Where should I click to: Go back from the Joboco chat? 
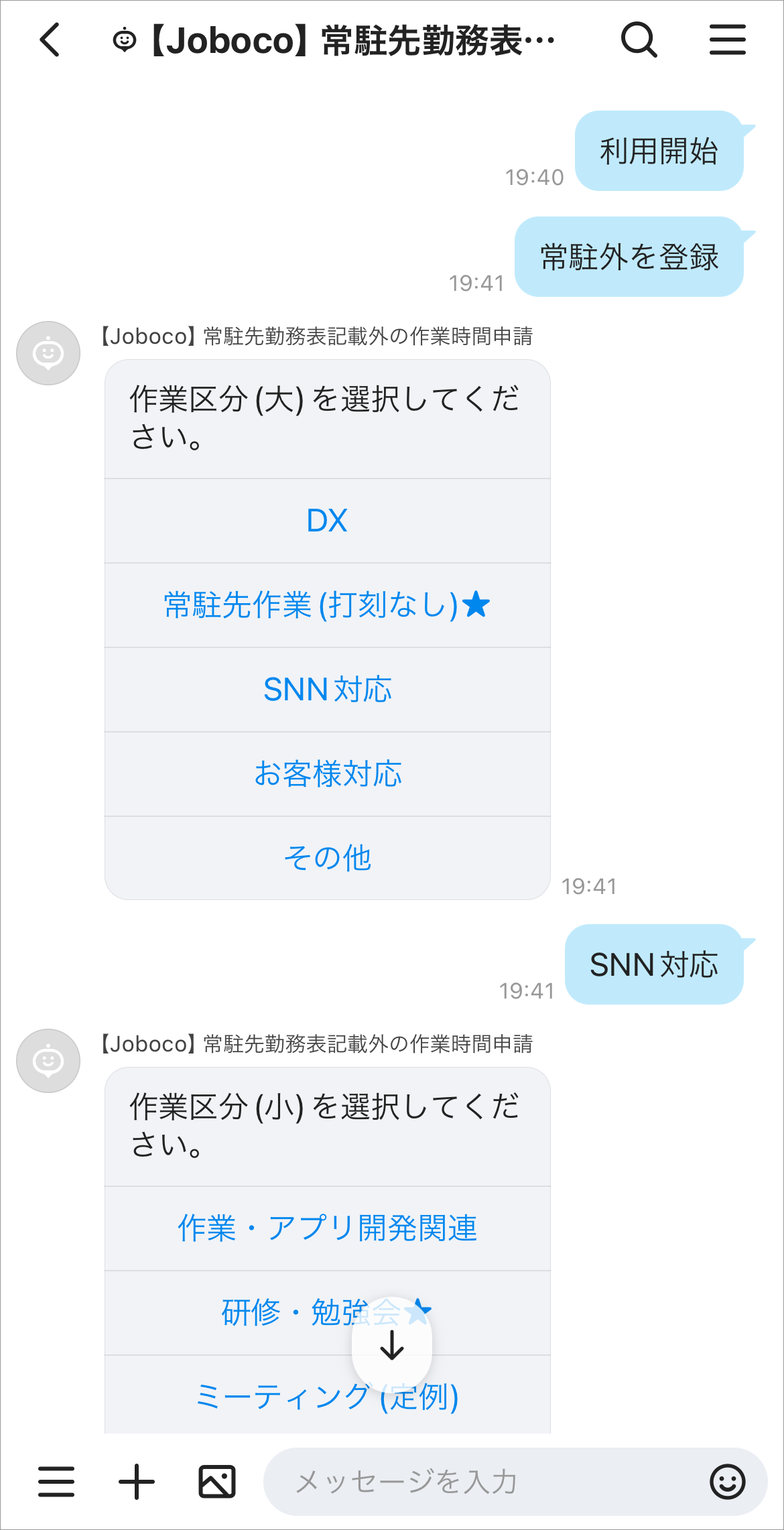pos(50,40)
